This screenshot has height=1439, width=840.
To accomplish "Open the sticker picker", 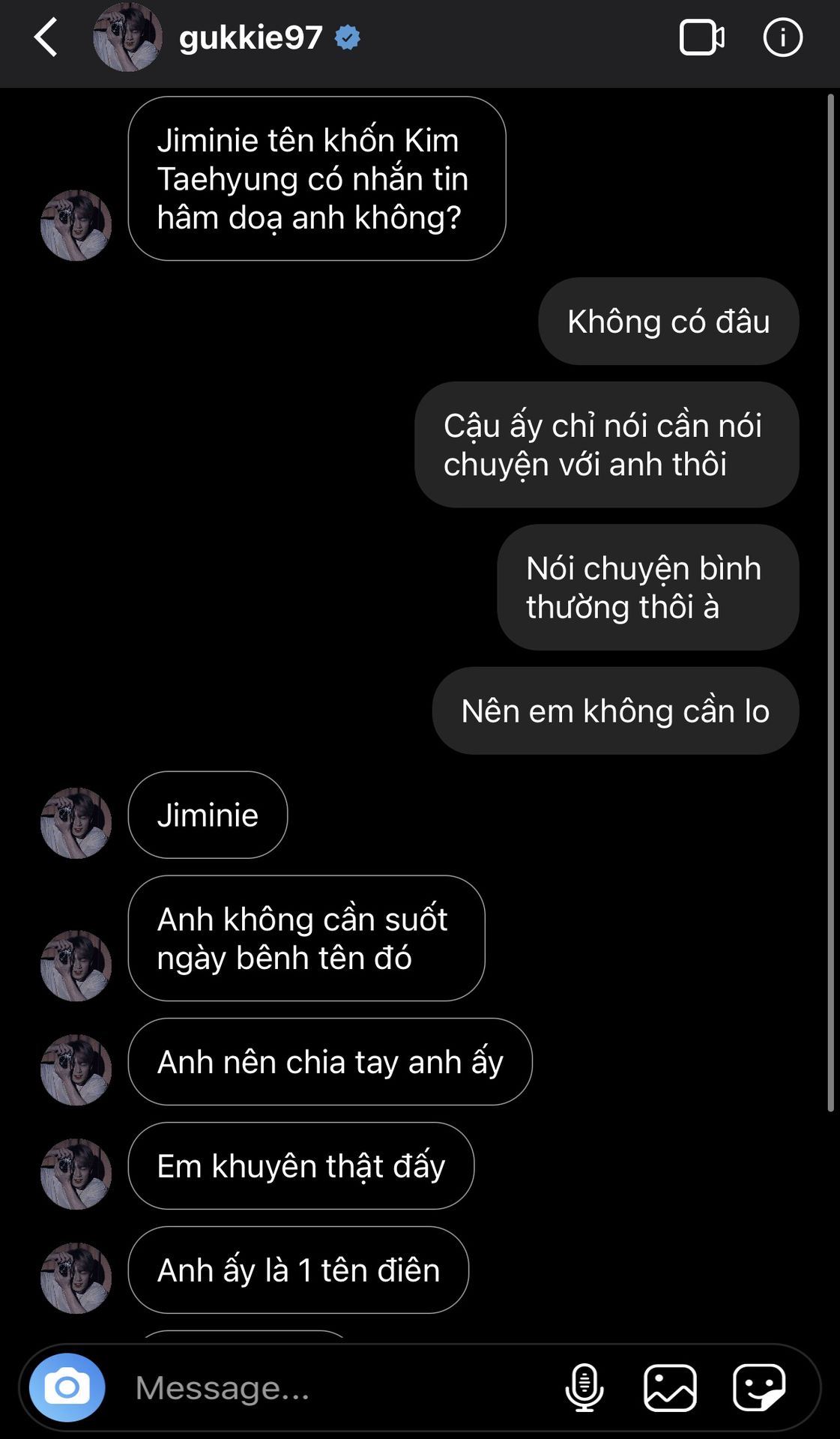I will coord(758,1387).
